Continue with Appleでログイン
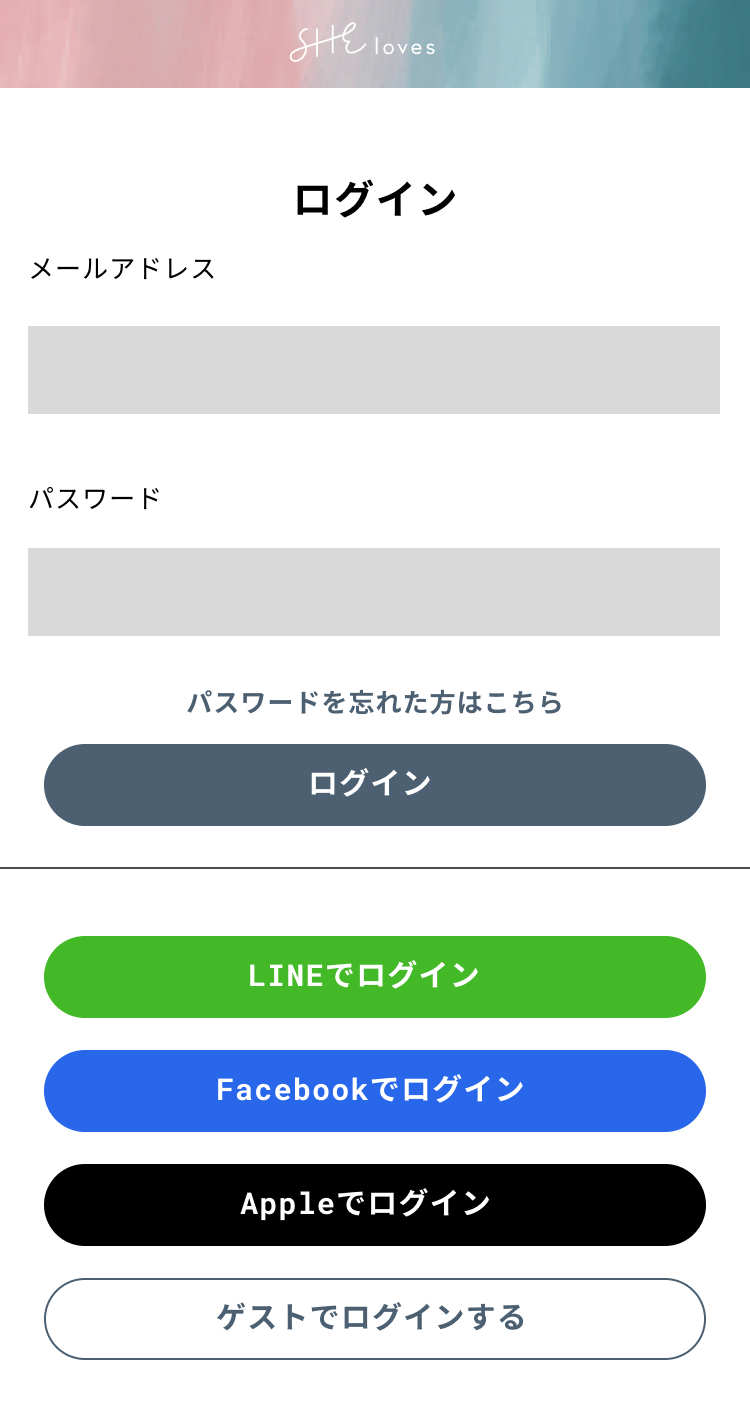750x1424 pixels. coord(375,1205)
